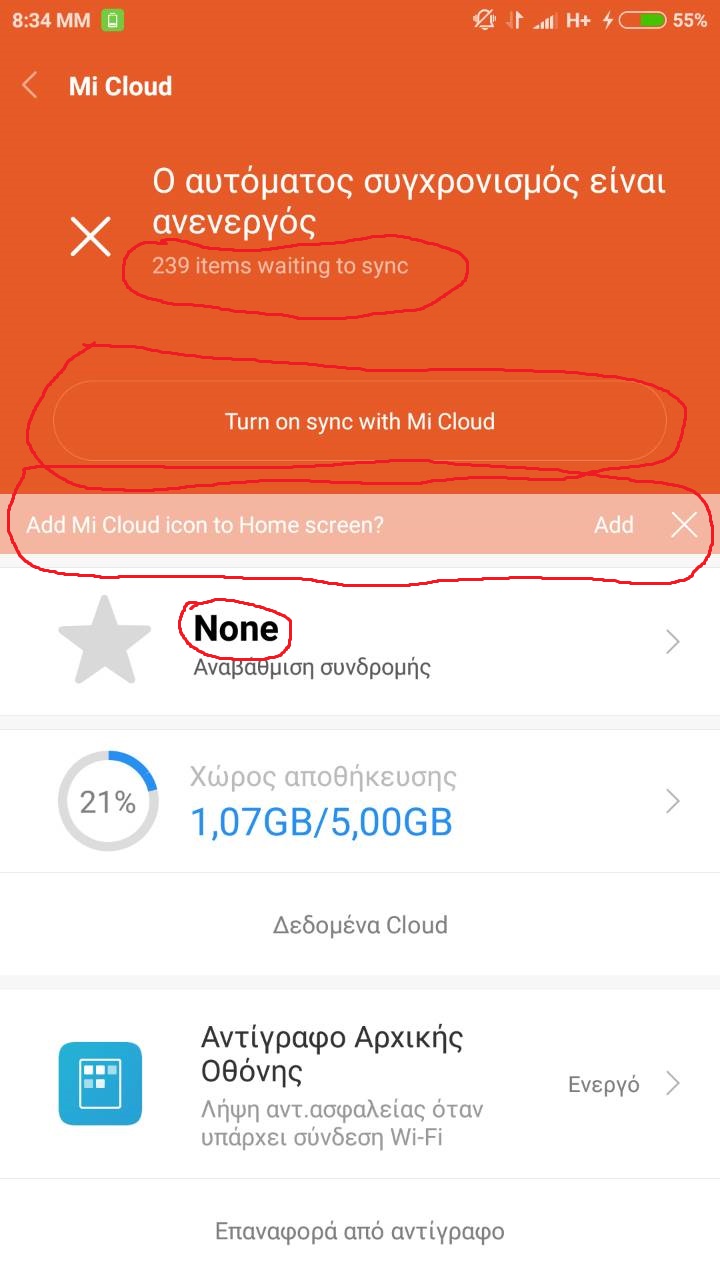Open Αντίγραφο Αρχικής Οθόνης settings

pos(360,1084)
